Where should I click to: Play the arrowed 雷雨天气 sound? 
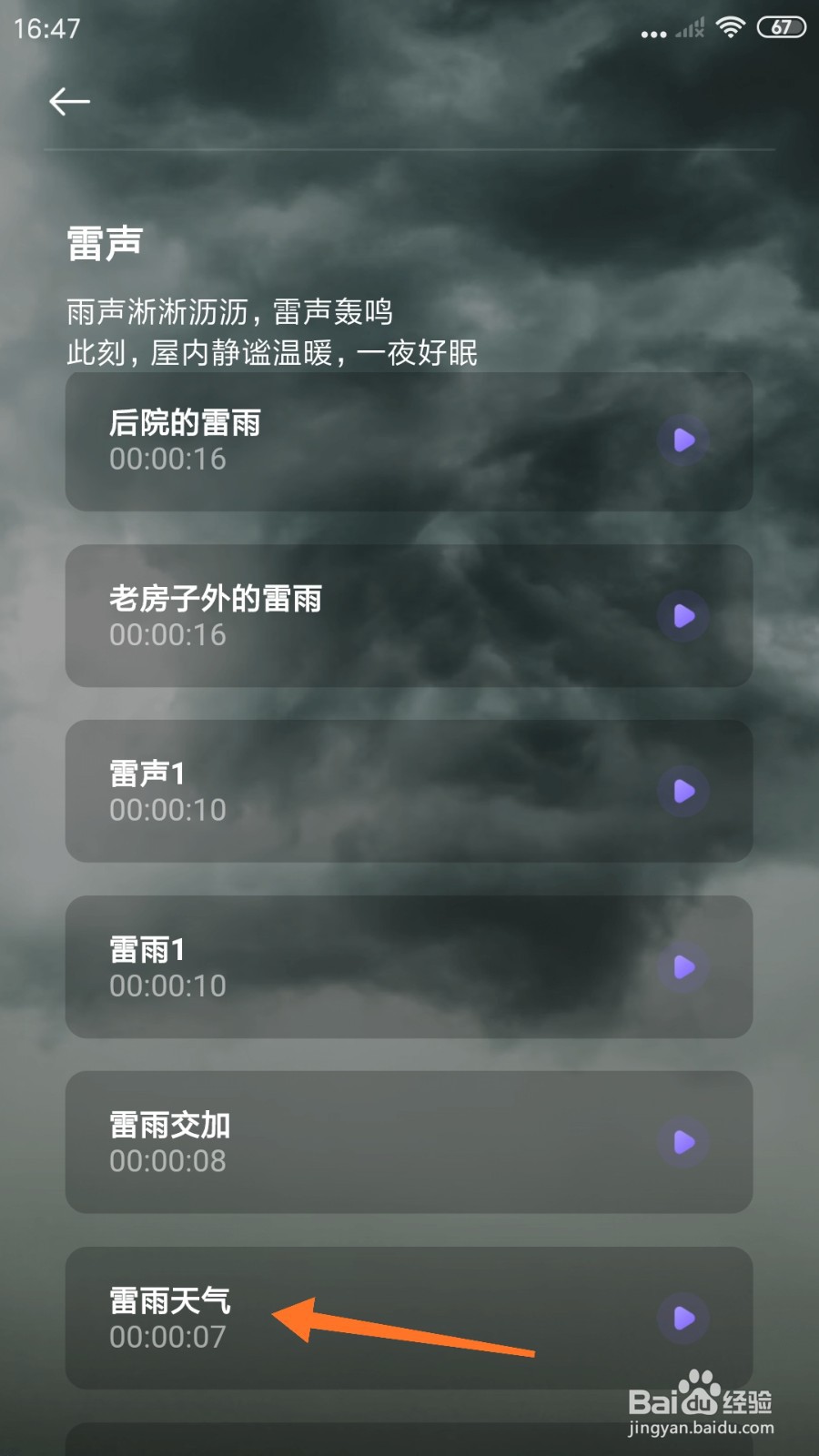pyautogui.click(x=683, y=1319)
